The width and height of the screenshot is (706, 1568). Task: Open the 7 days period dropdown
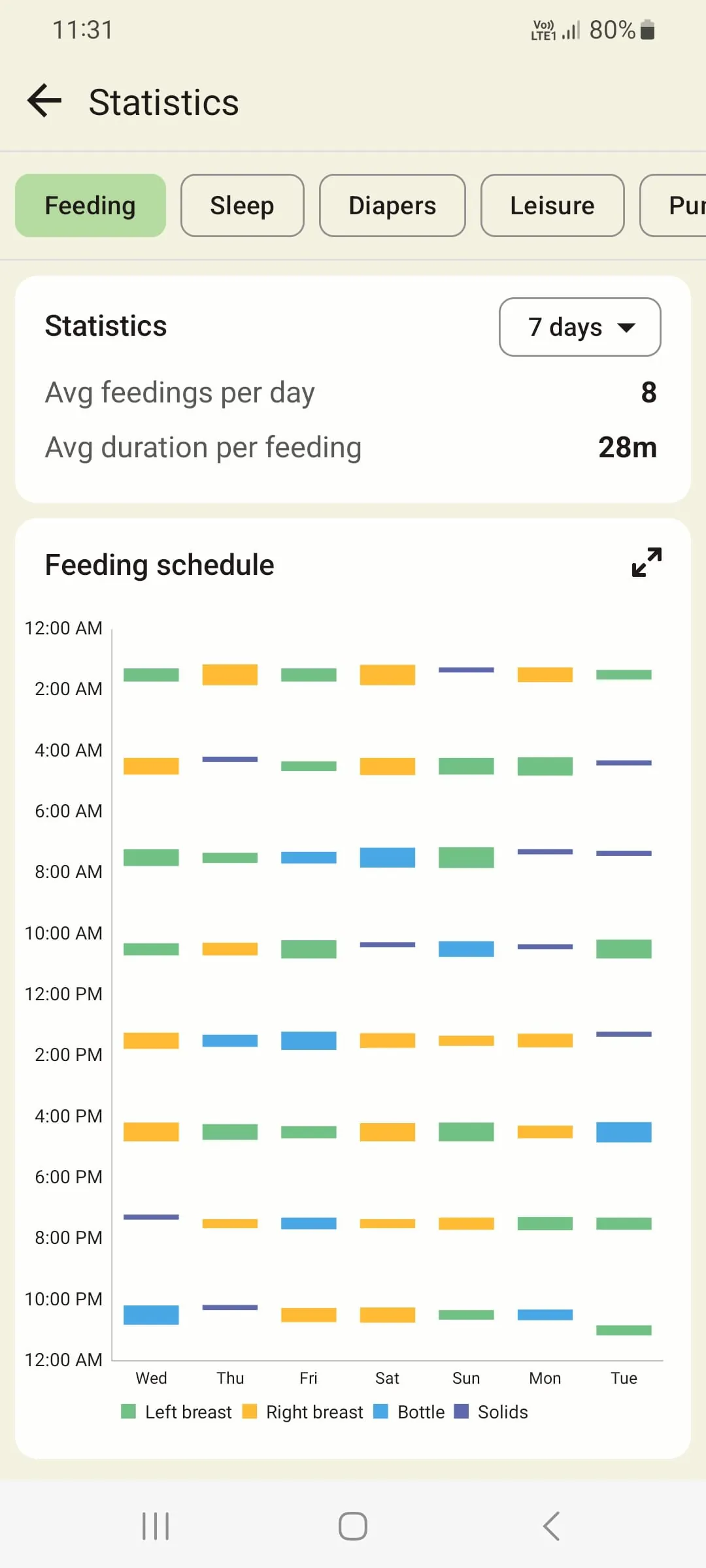click(579, 327)
